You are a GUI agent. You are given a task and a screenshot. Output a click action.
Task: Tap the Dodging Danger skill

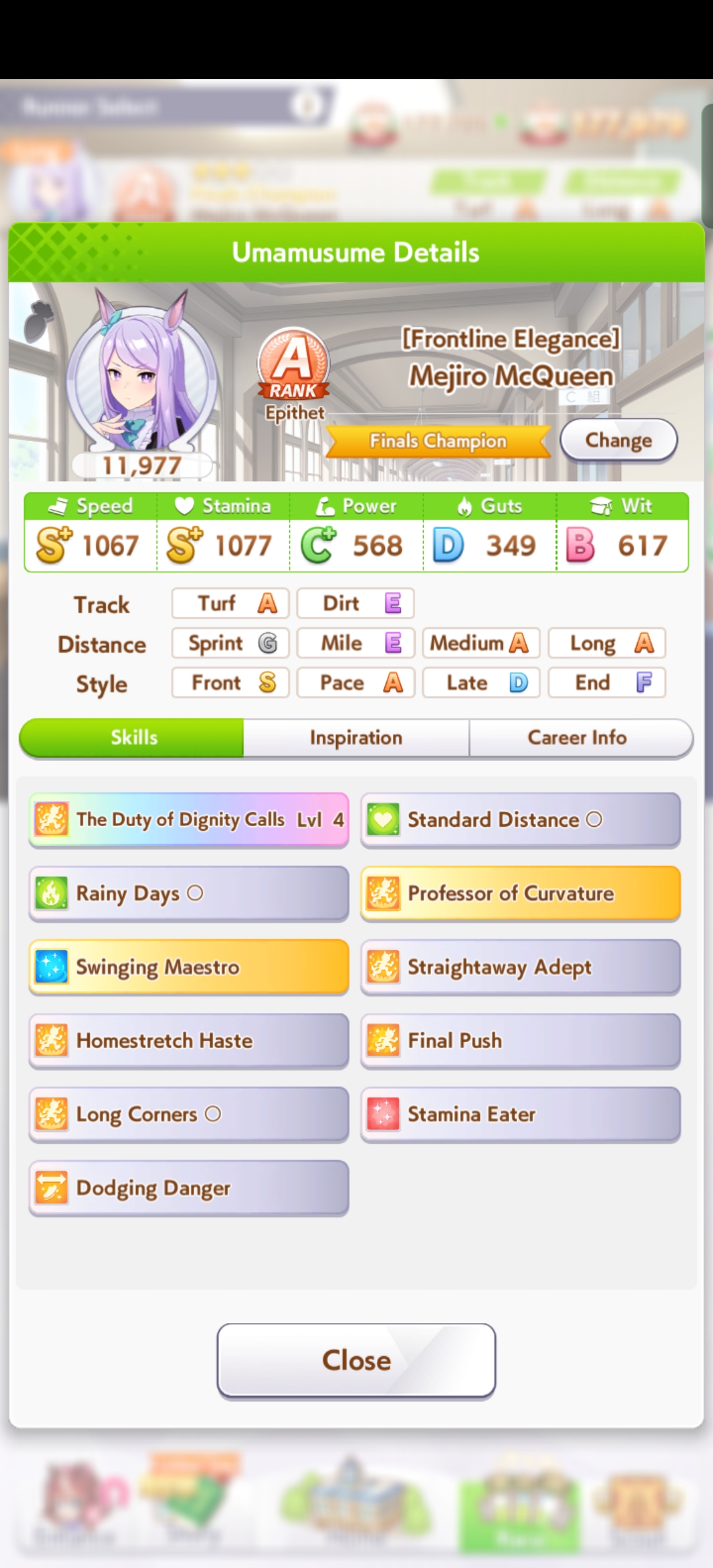tap(189, 1188)
